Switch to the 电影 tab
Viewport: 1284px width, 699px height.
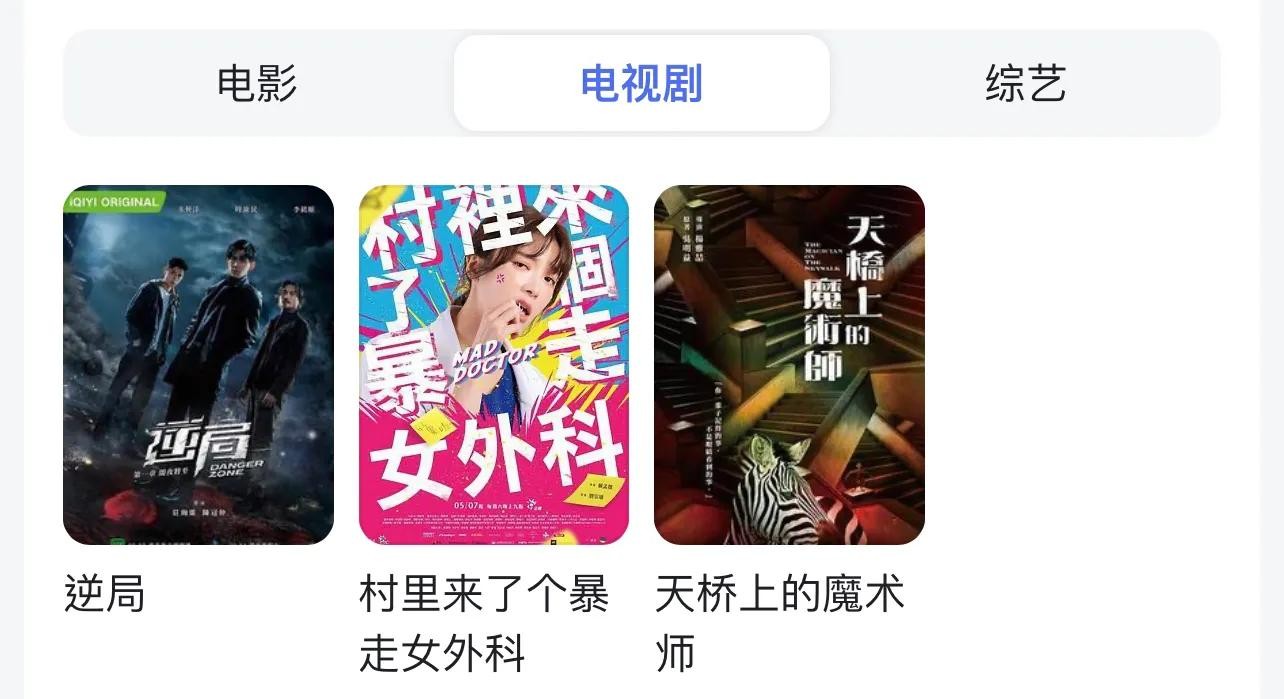coord(257,83)
